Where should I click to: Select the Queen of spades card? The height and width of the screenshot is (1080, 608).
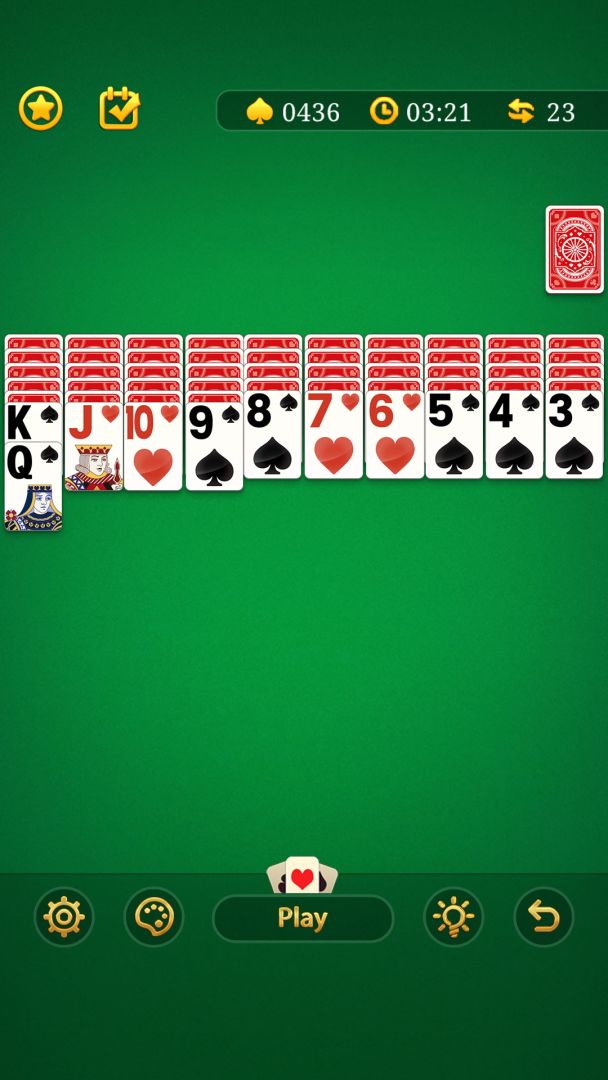(x=33, y=488)
